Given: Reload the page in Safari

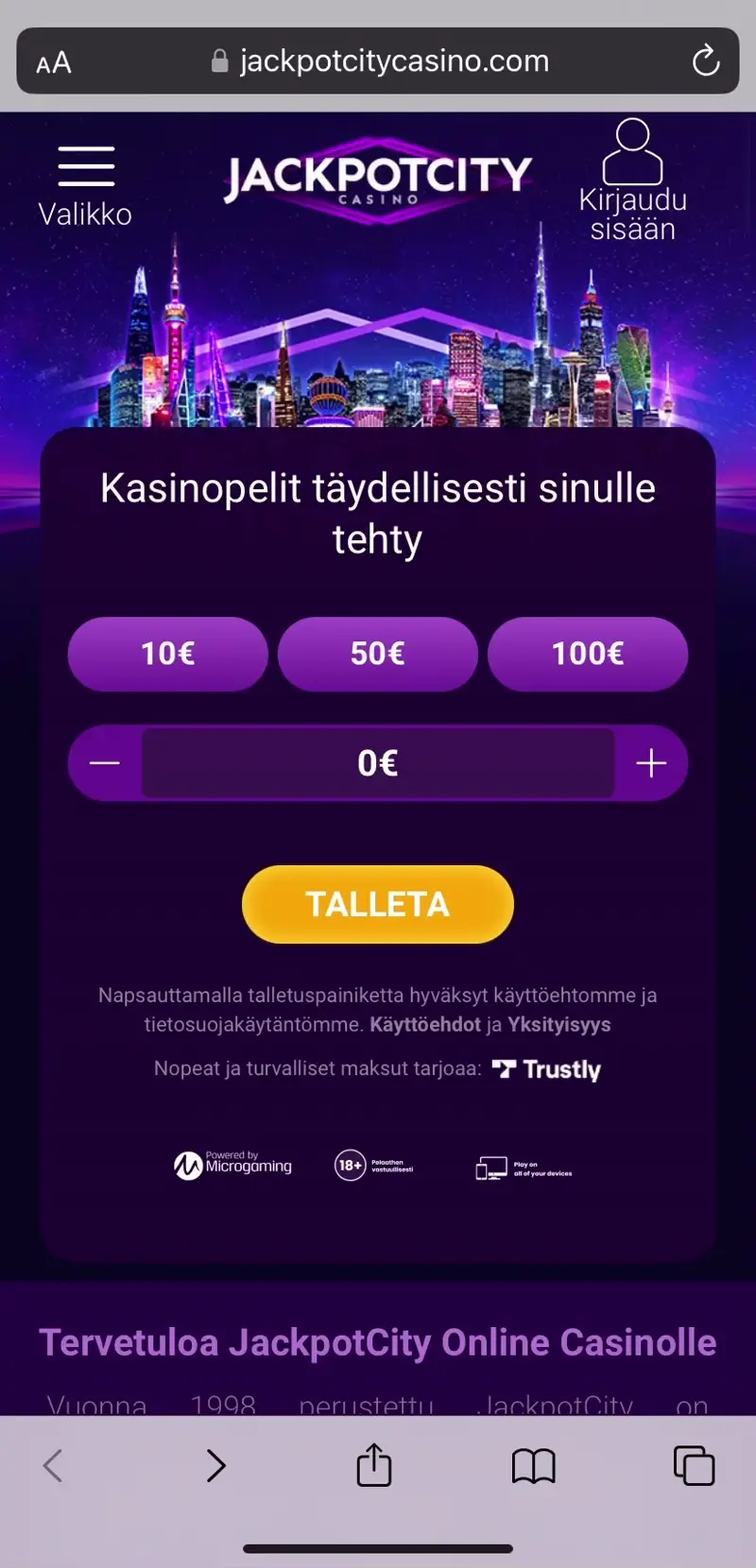Looking at the screenshot, I should point(705,61).
